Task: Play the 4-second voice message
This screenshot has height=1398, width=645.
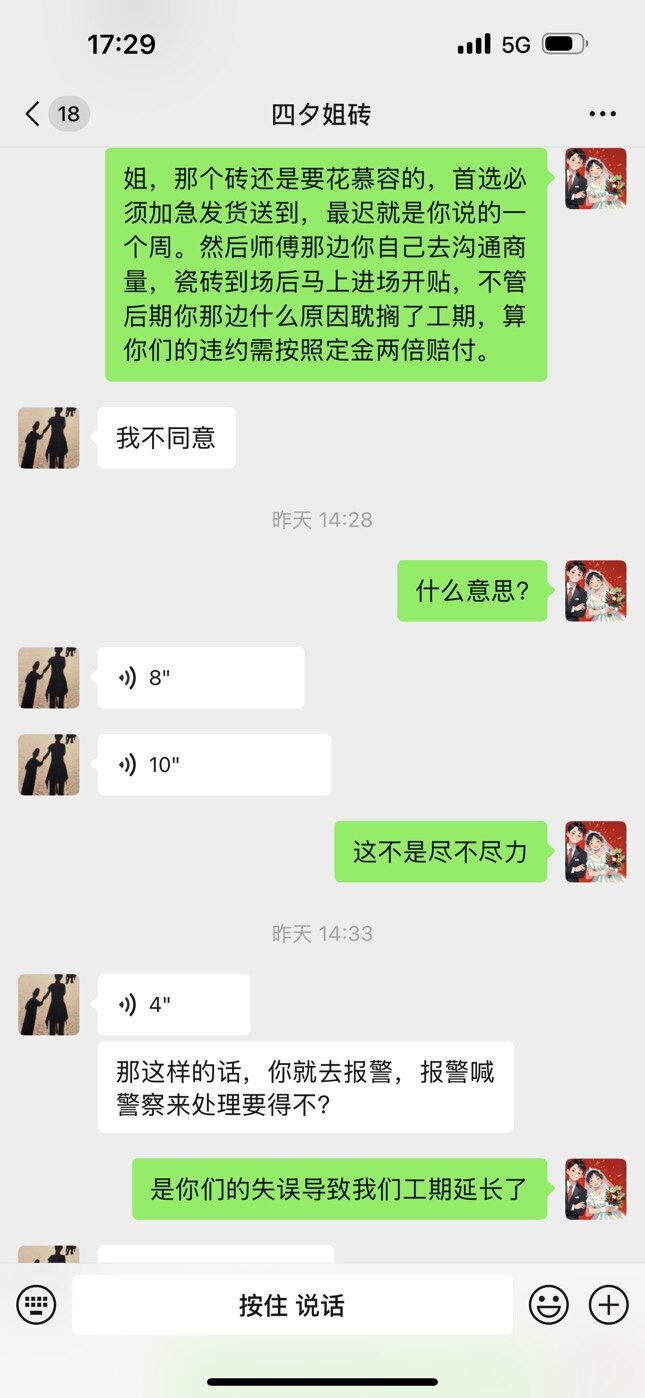Action: point(173,1005)
